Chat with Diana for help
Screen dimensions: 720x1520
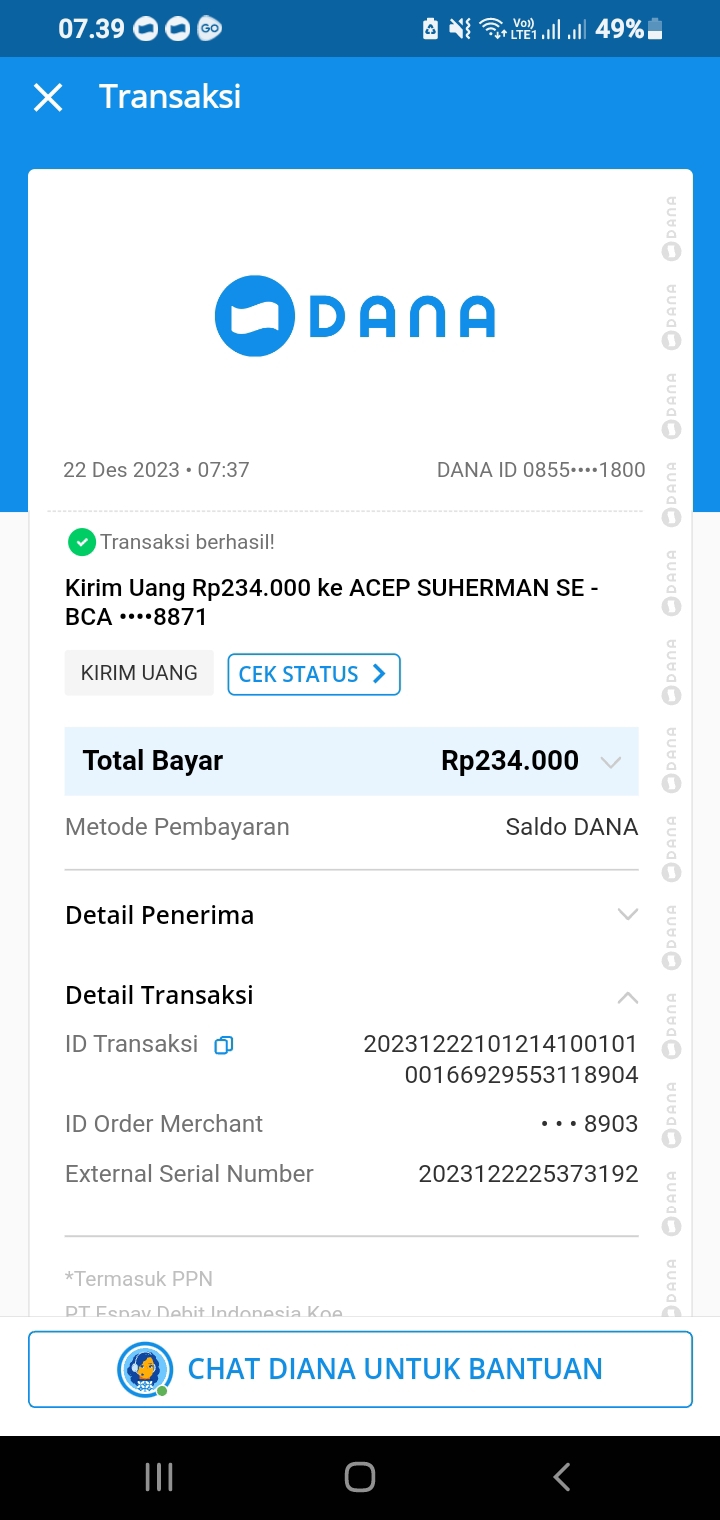(x=360, y=1369)
